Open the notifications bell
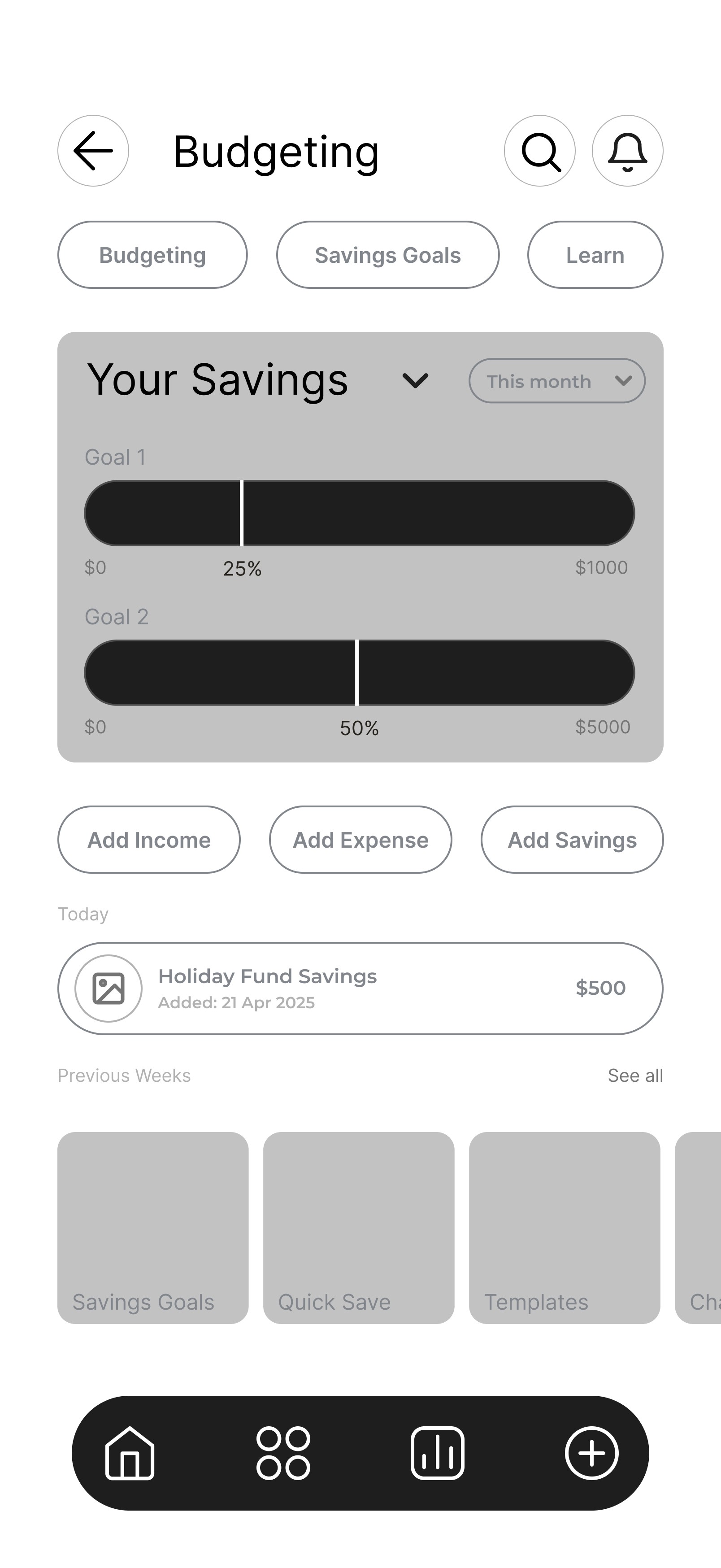Viewport: 721px width, 1568px height. [x=627, y=151]
